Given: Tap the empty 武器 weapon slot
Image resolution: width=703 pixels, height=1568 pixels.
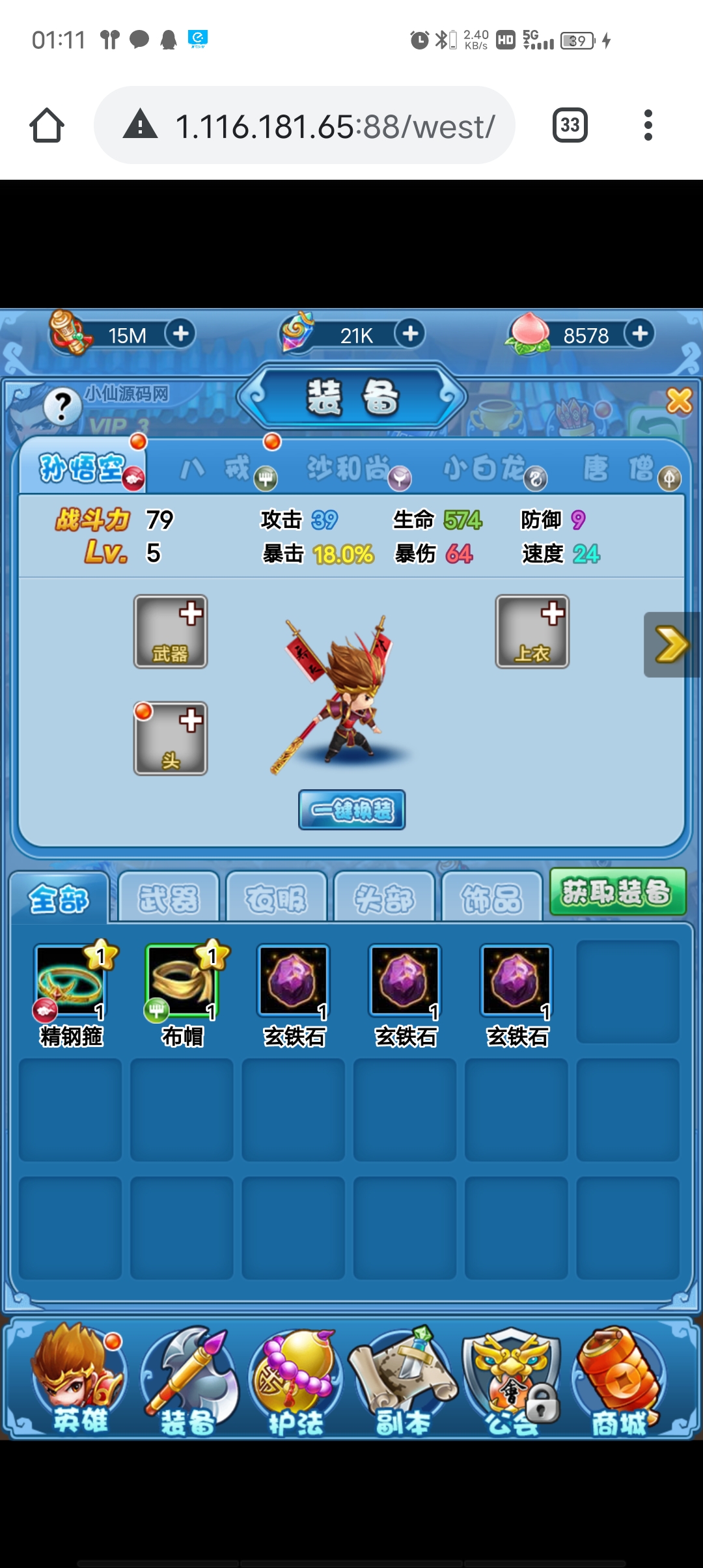Looking at the screenshot, I should click(x=171, y=631).
